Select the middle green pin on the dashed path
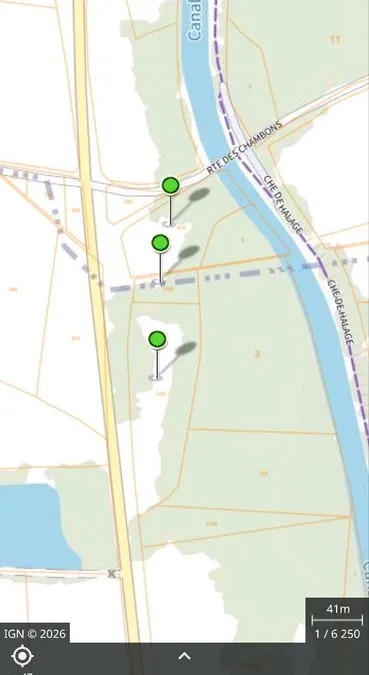369x675 pixels. [x=161, y=244]
